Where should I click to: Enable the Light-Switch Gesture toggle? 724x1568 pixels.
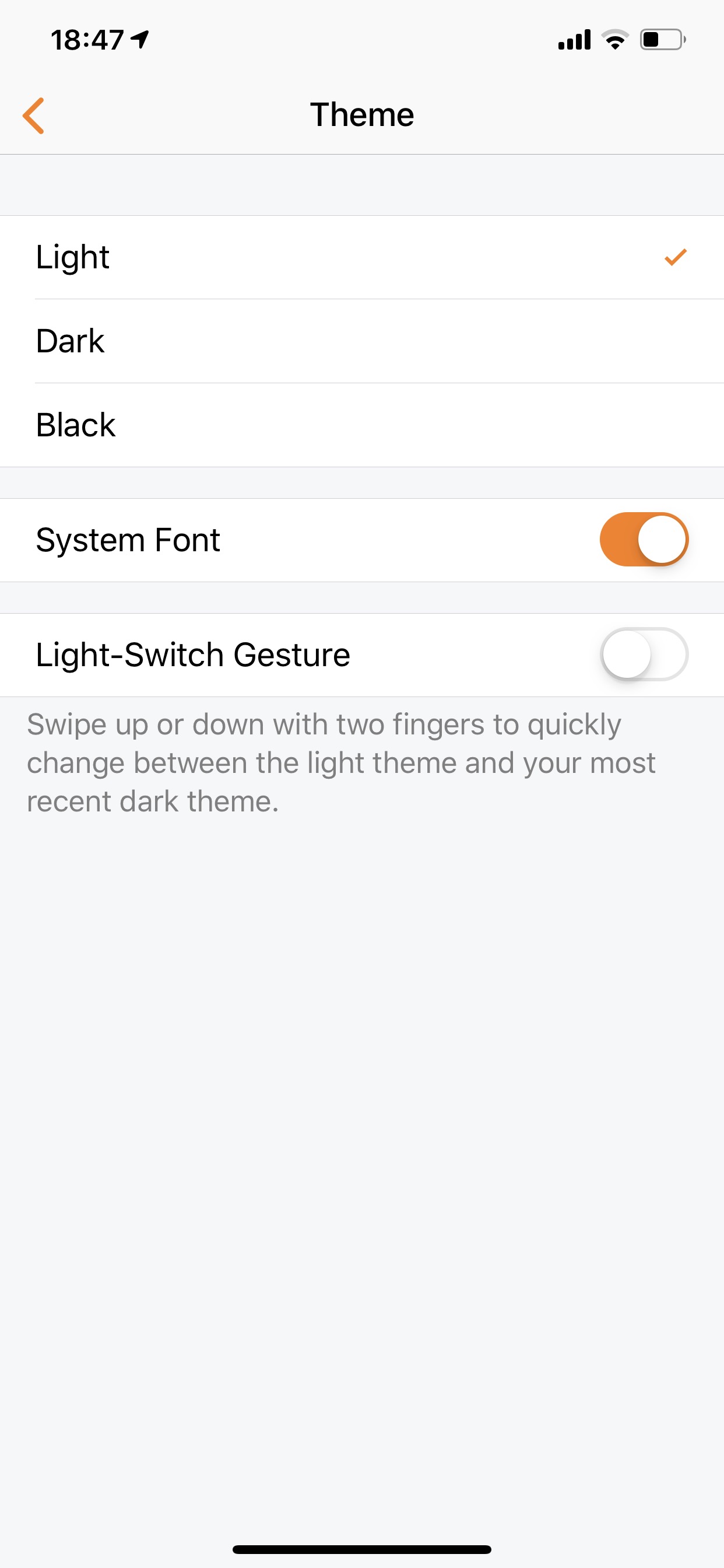pyautogui.click(x=644, y=654)
